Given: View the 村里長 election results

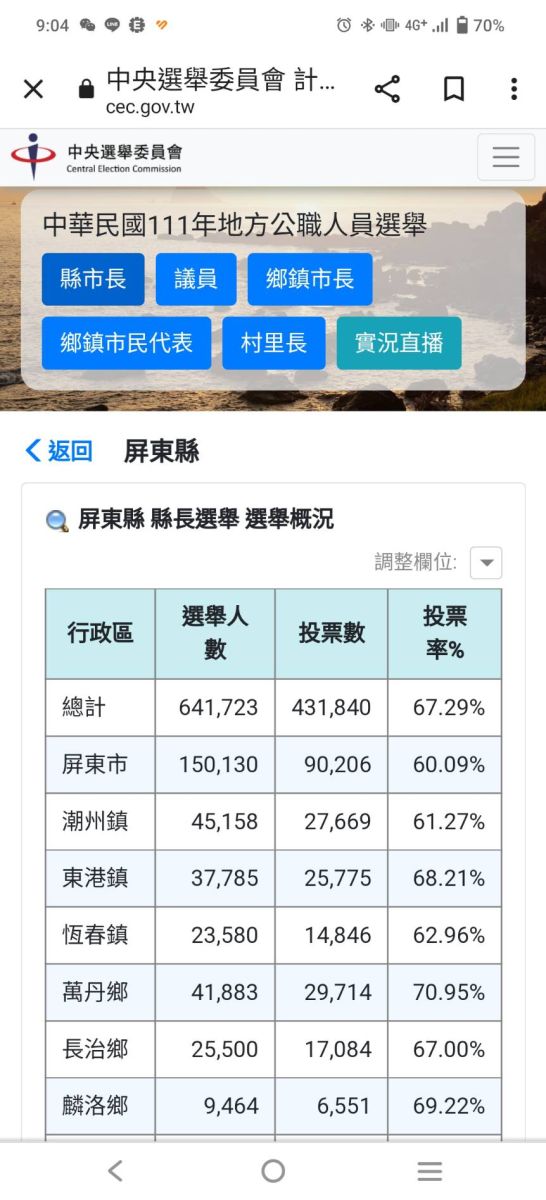Looking at the screenshot, I should click(x=274, y=343).
